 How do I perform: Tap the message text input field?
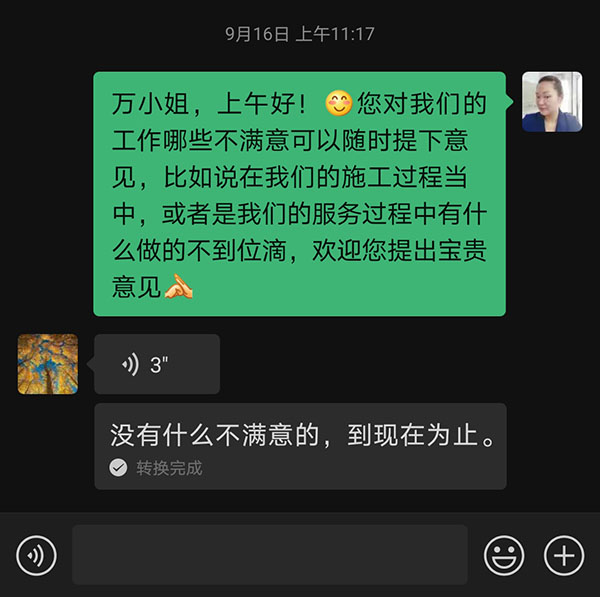[x=269, y=554]
